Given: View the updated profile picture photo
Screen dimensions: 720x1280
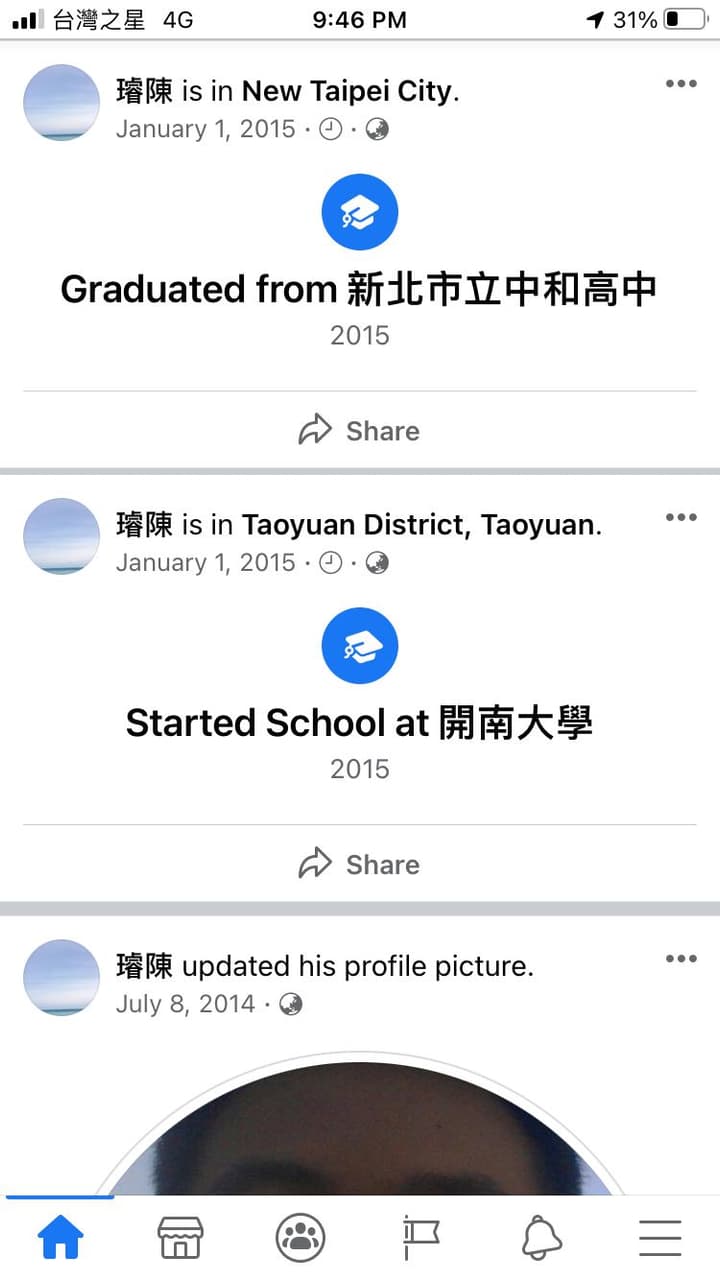Looking at the screenshot, I should [x=360, y=1123].
